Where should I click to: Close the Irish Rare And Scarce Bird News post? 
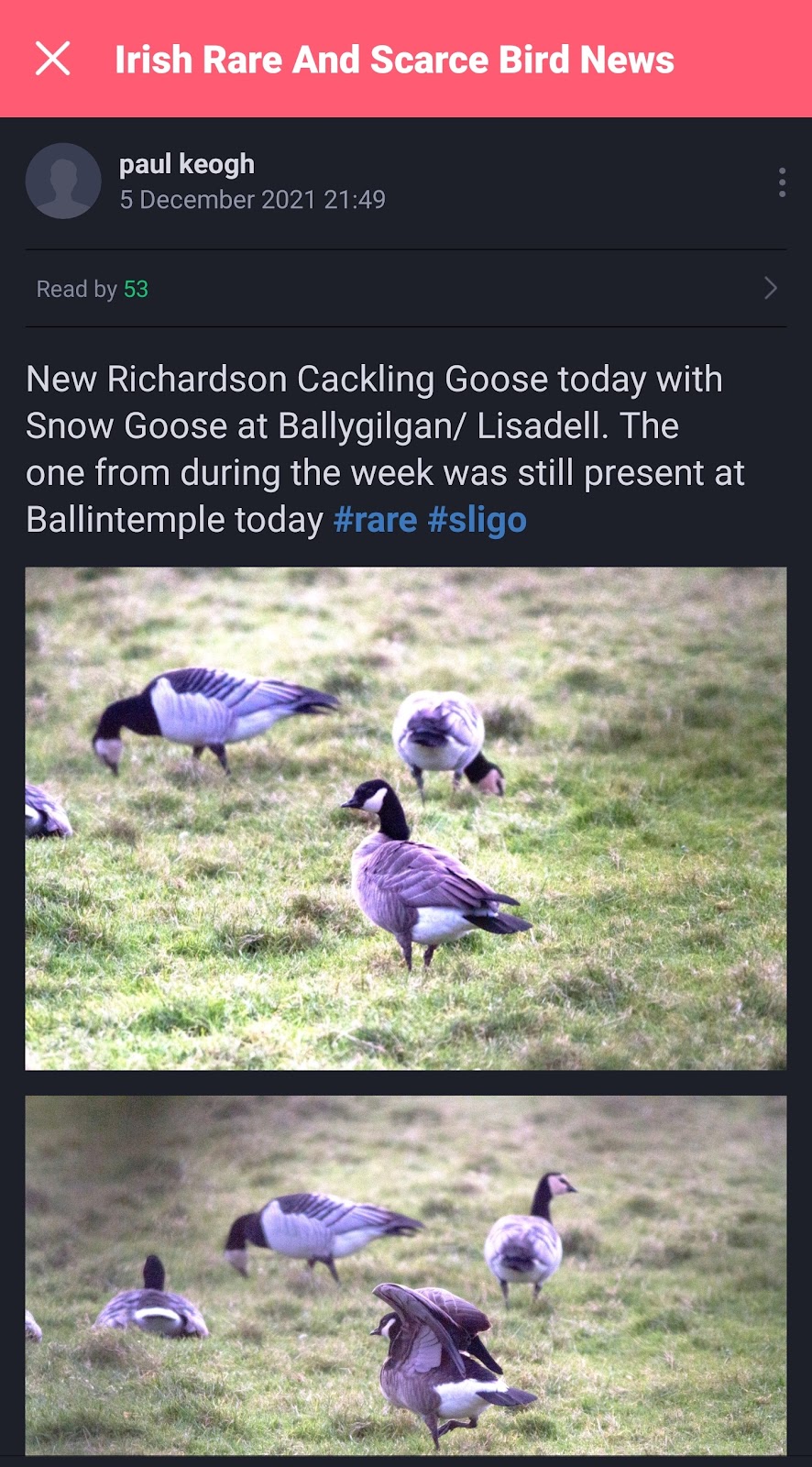[52, 59]
